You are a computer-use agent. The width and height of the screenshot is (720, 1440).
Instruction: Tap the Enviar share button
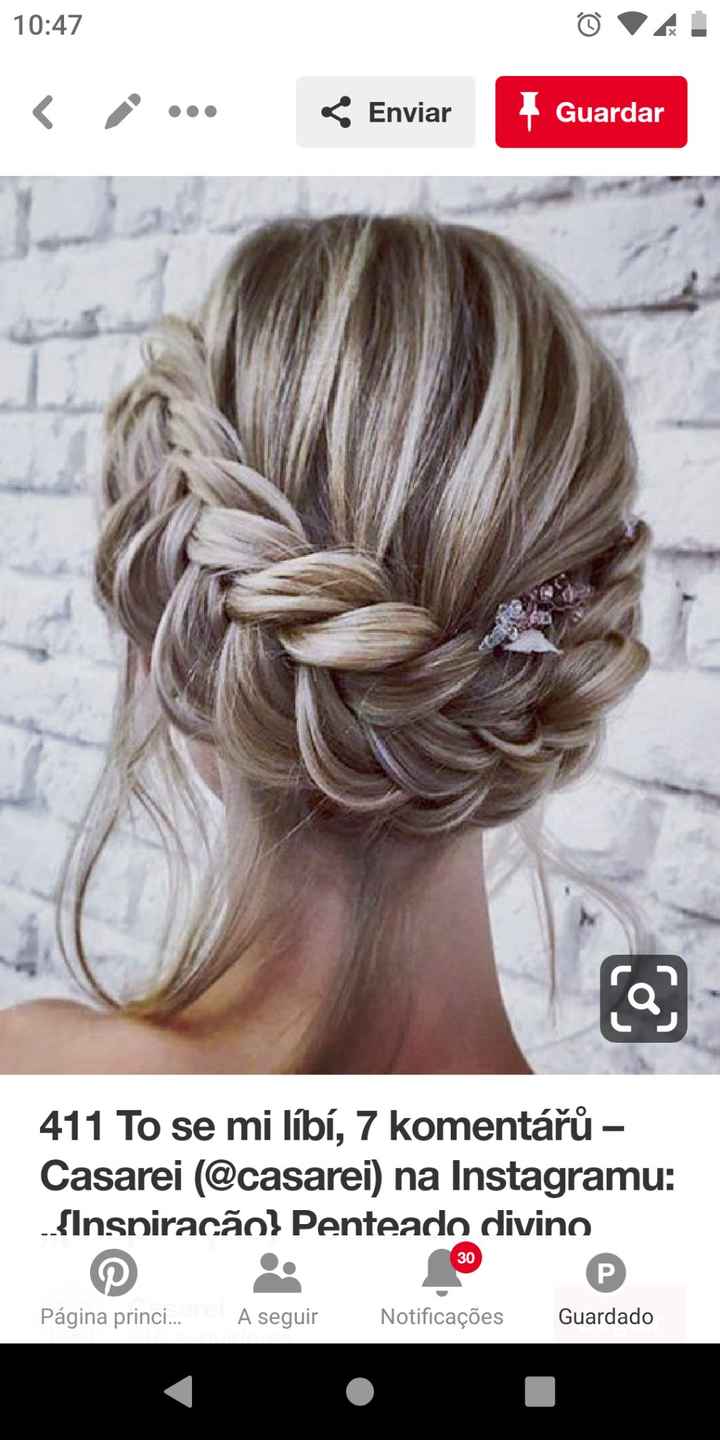(x=385, y=112)
